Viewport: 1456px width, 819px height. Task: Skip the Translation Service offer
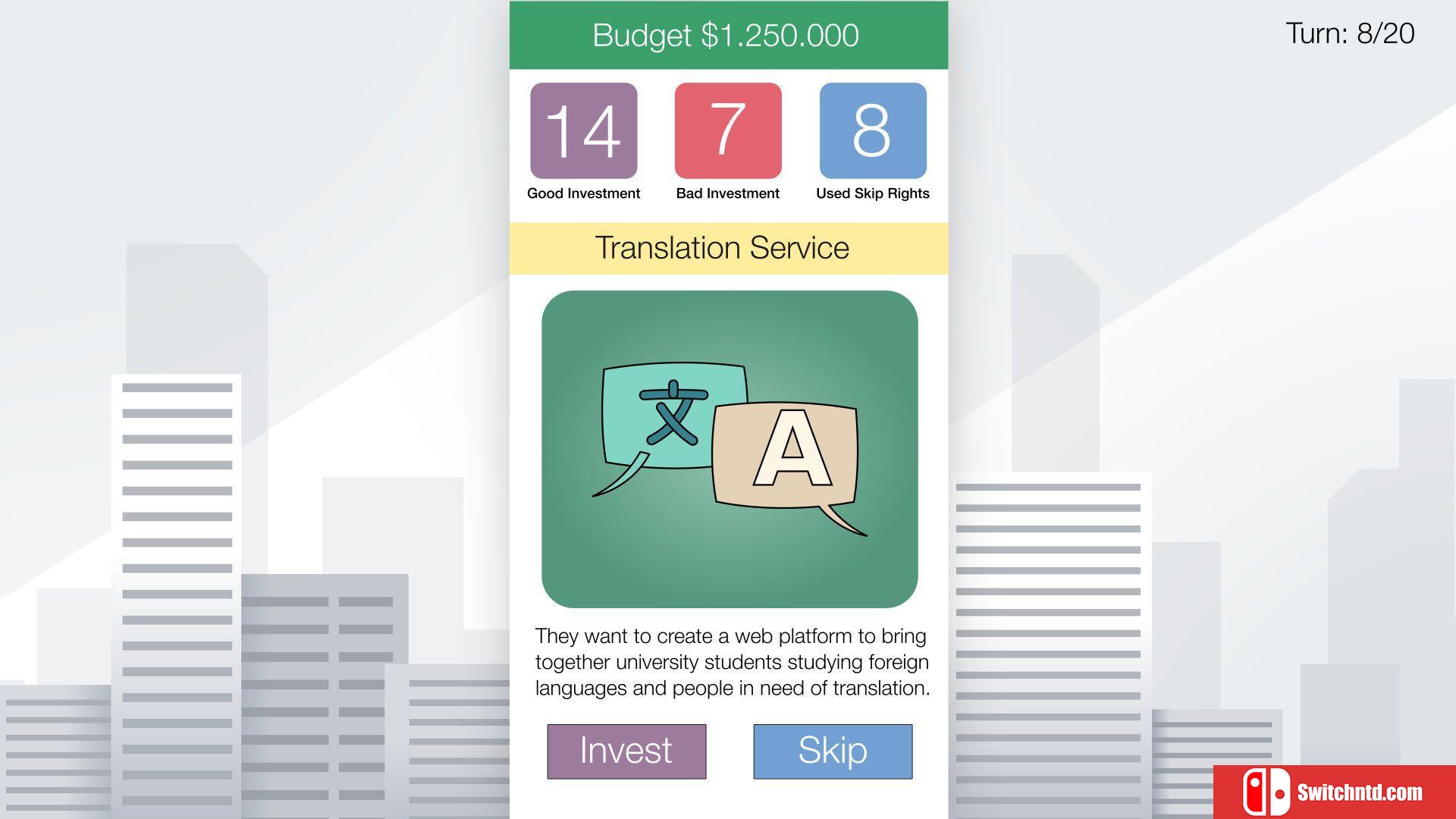click(x=832, y=751)
